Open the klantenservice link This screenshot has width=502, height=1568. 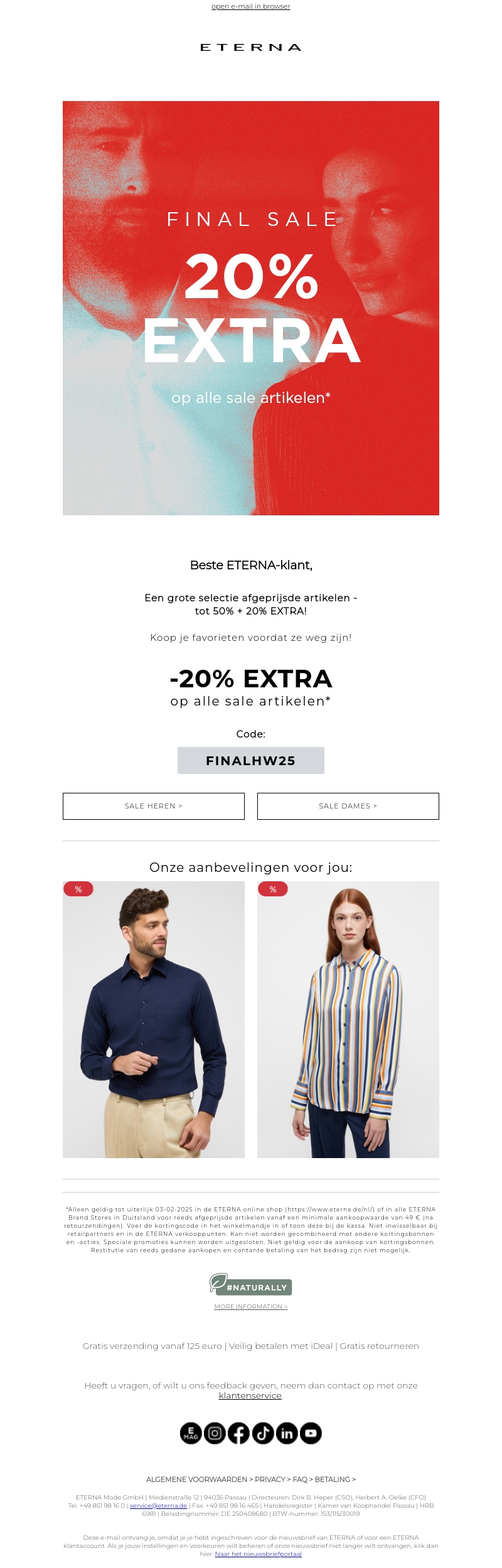(x=250, y=1395)
